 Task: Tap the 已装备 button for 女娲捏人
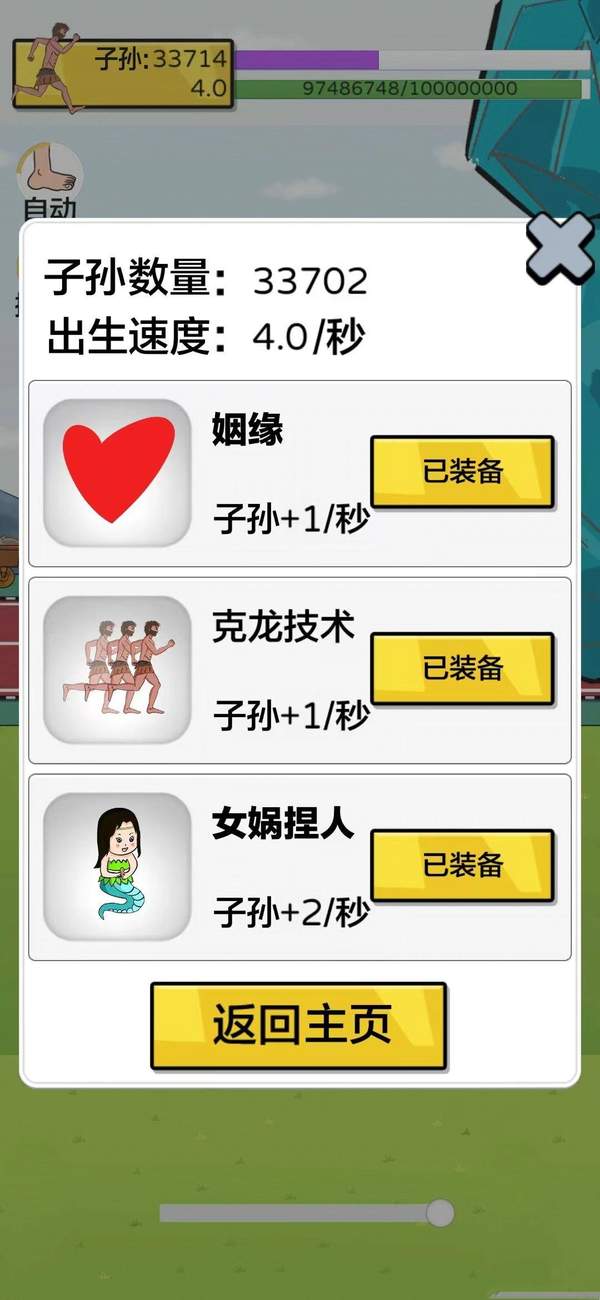click(462, 865)
